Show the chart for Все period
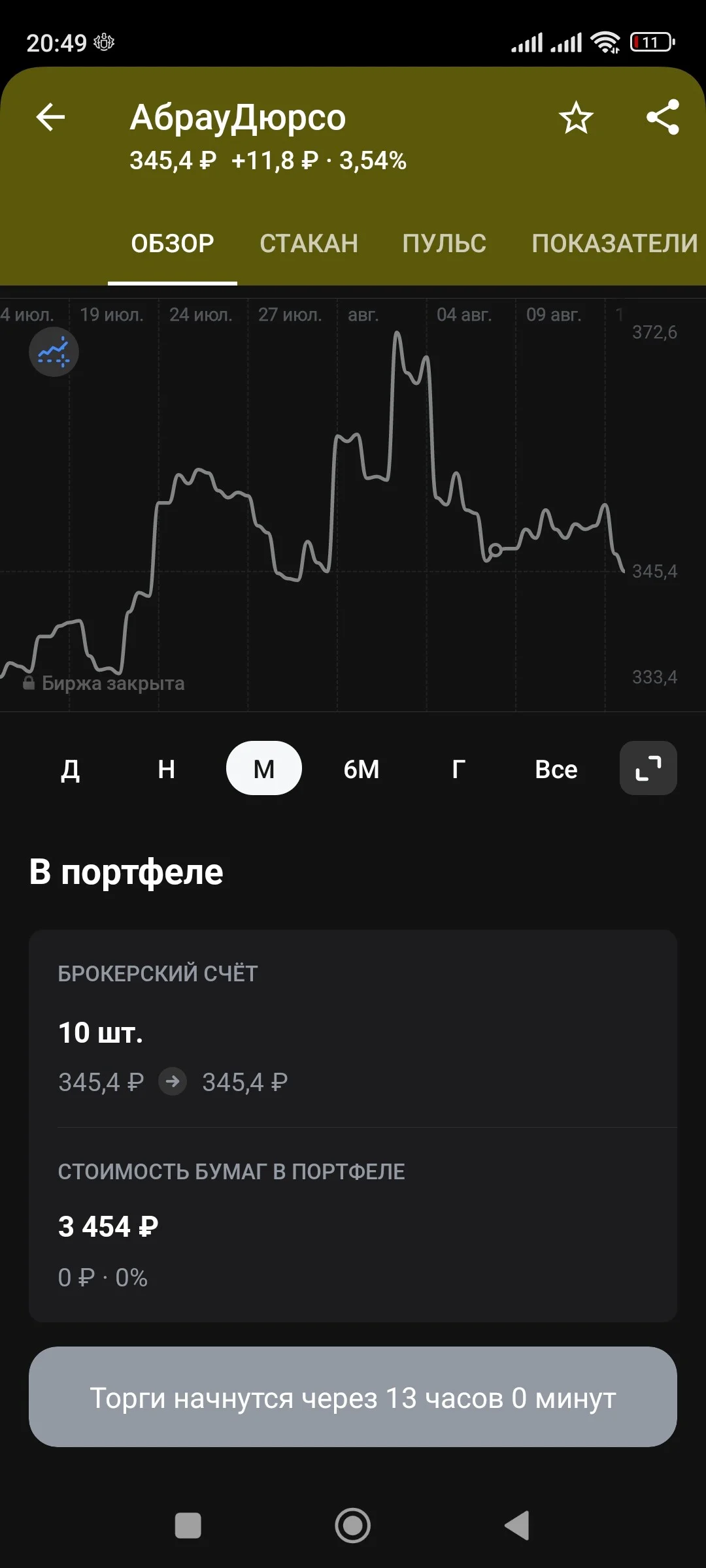Screen dimensions: 706x1568 tap(556, 769)
